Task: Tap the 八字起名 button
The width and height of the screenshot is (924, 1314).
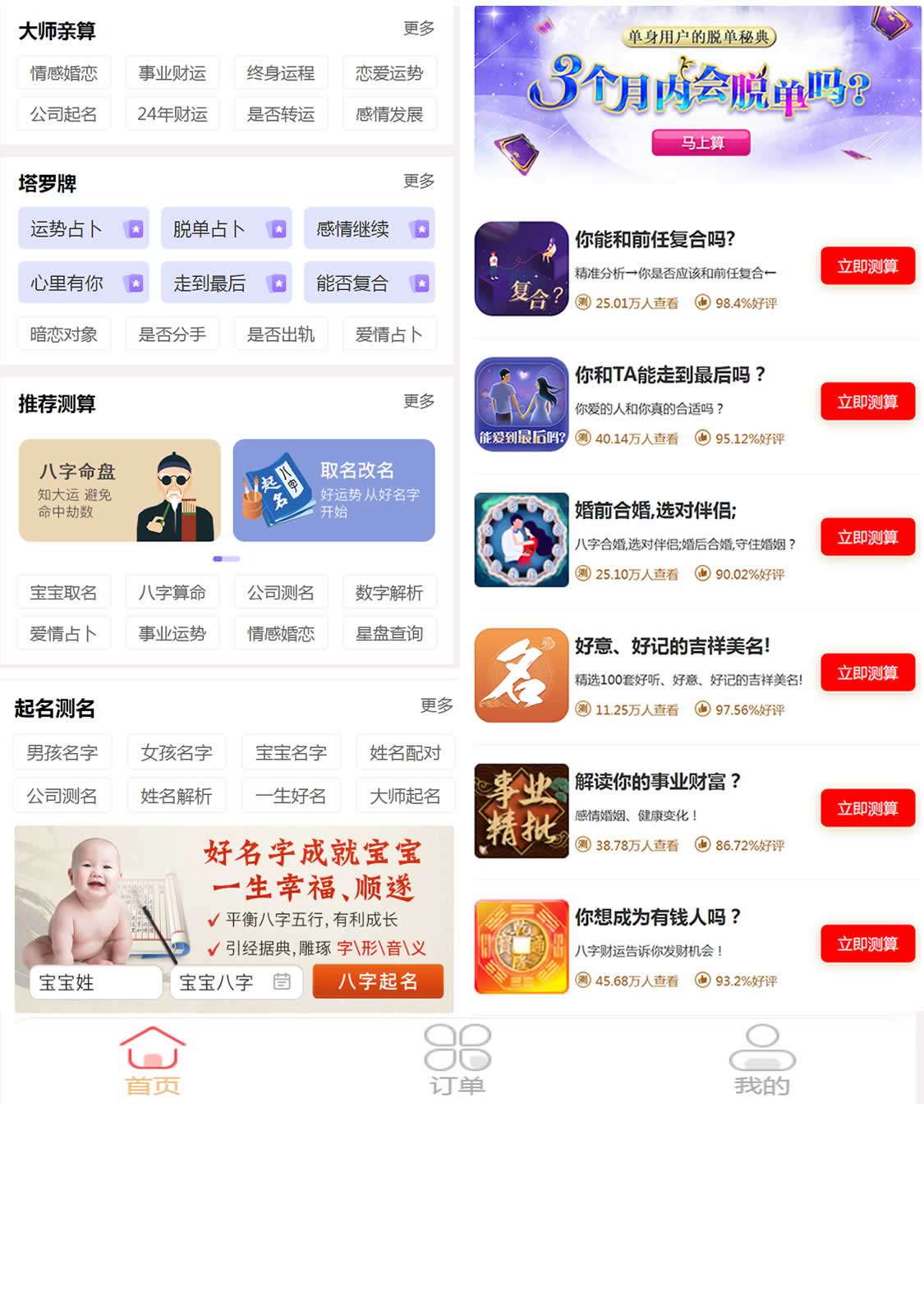Action: coord(378,981)
